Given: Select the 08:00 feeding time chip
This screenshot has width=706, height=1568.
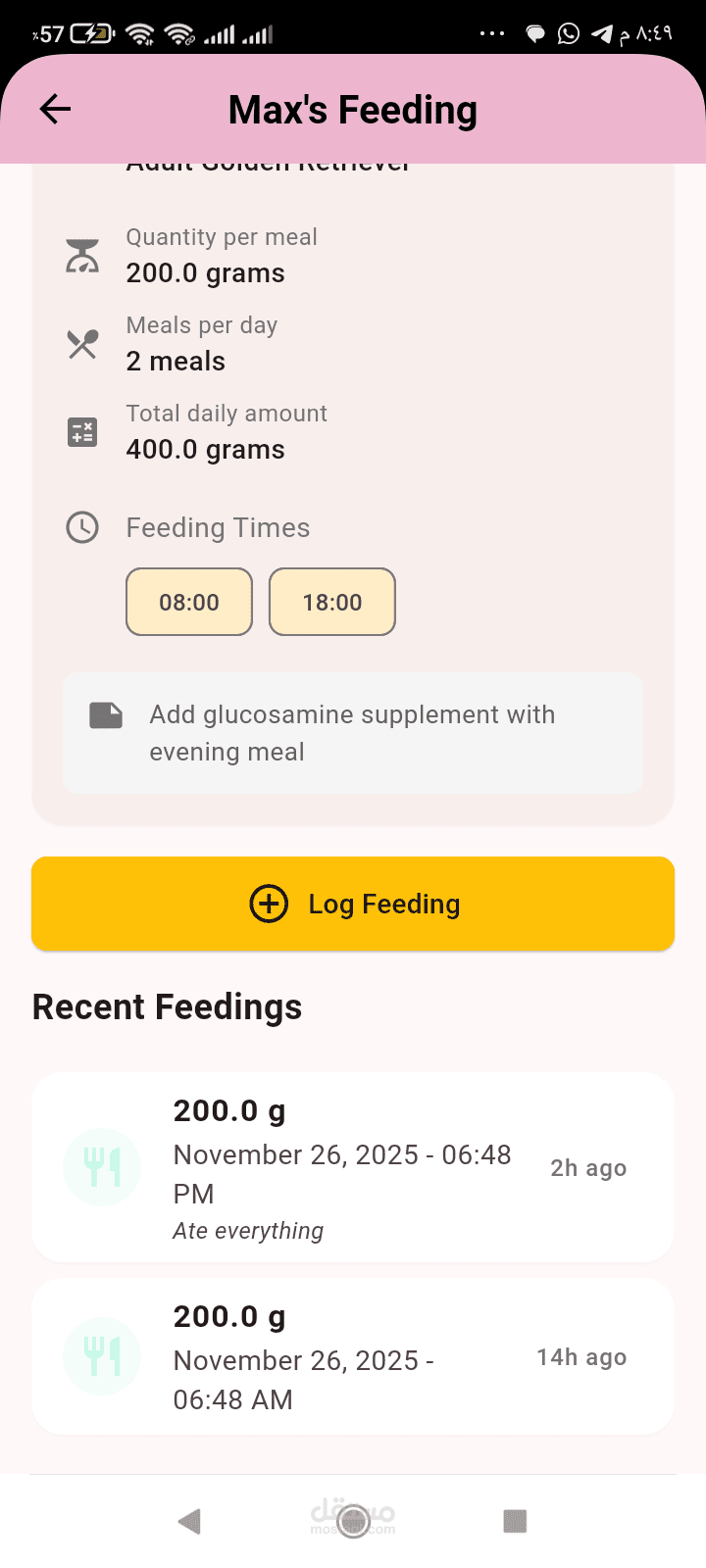Looking at the screenshot, I should 189,602.
